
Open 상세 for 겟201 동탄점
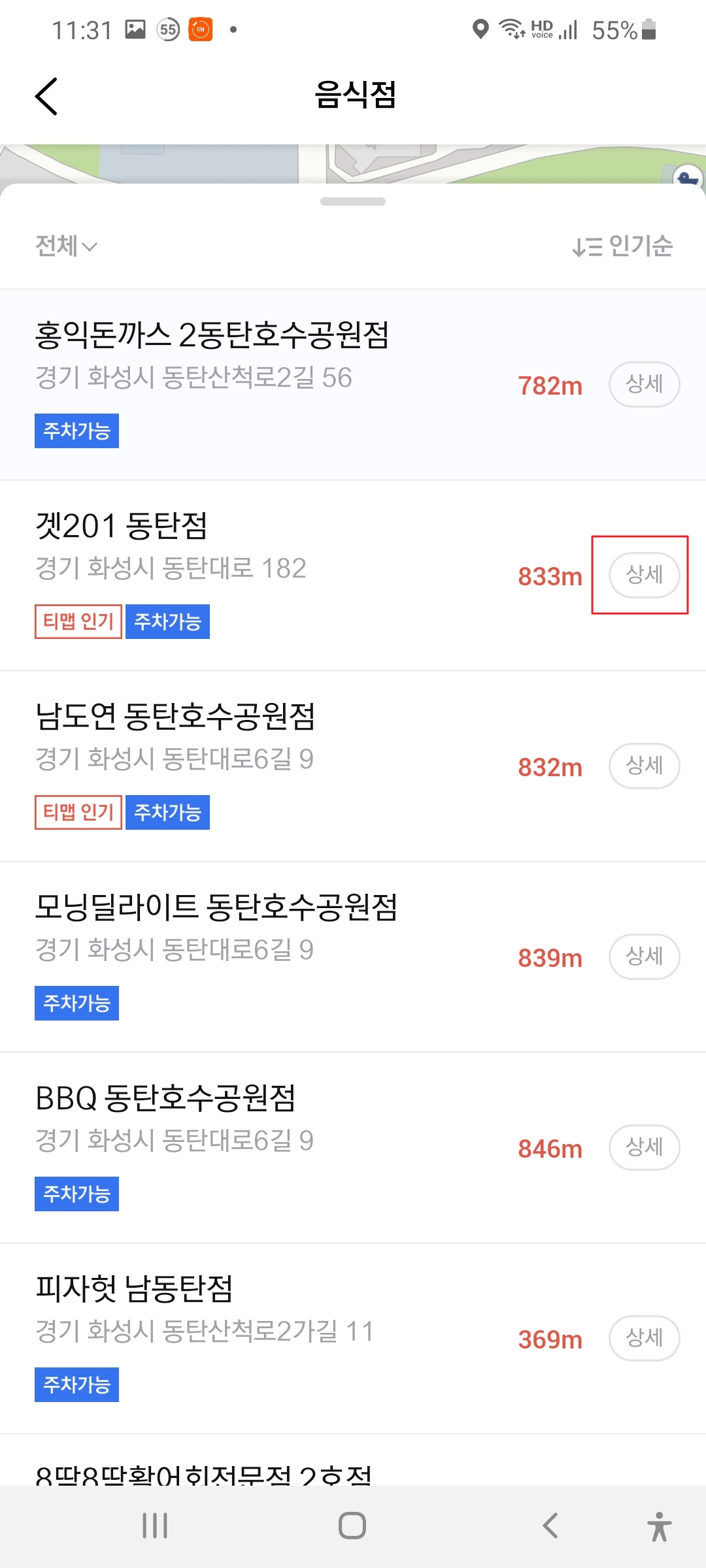coord(645,575)
